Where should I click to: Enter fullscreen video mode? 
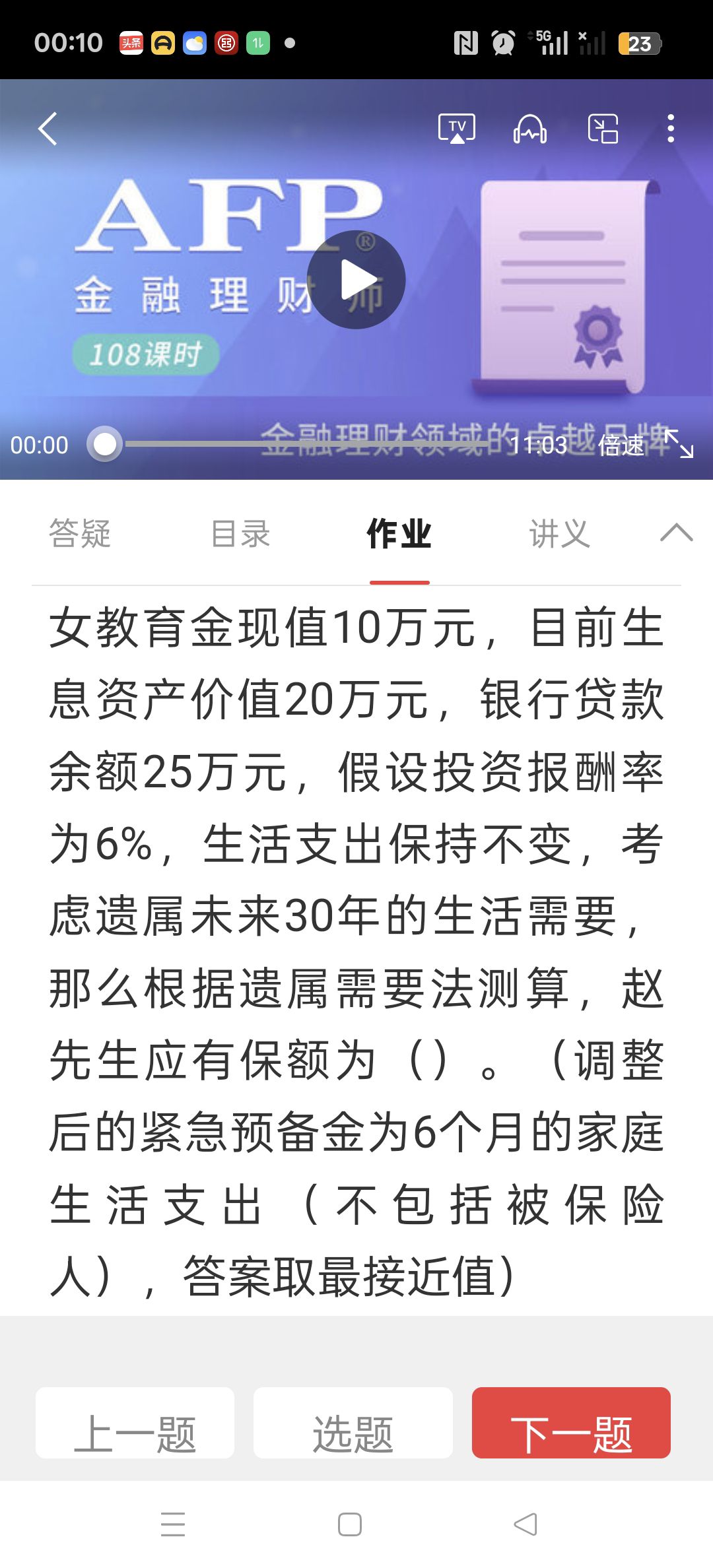point(679,443)
